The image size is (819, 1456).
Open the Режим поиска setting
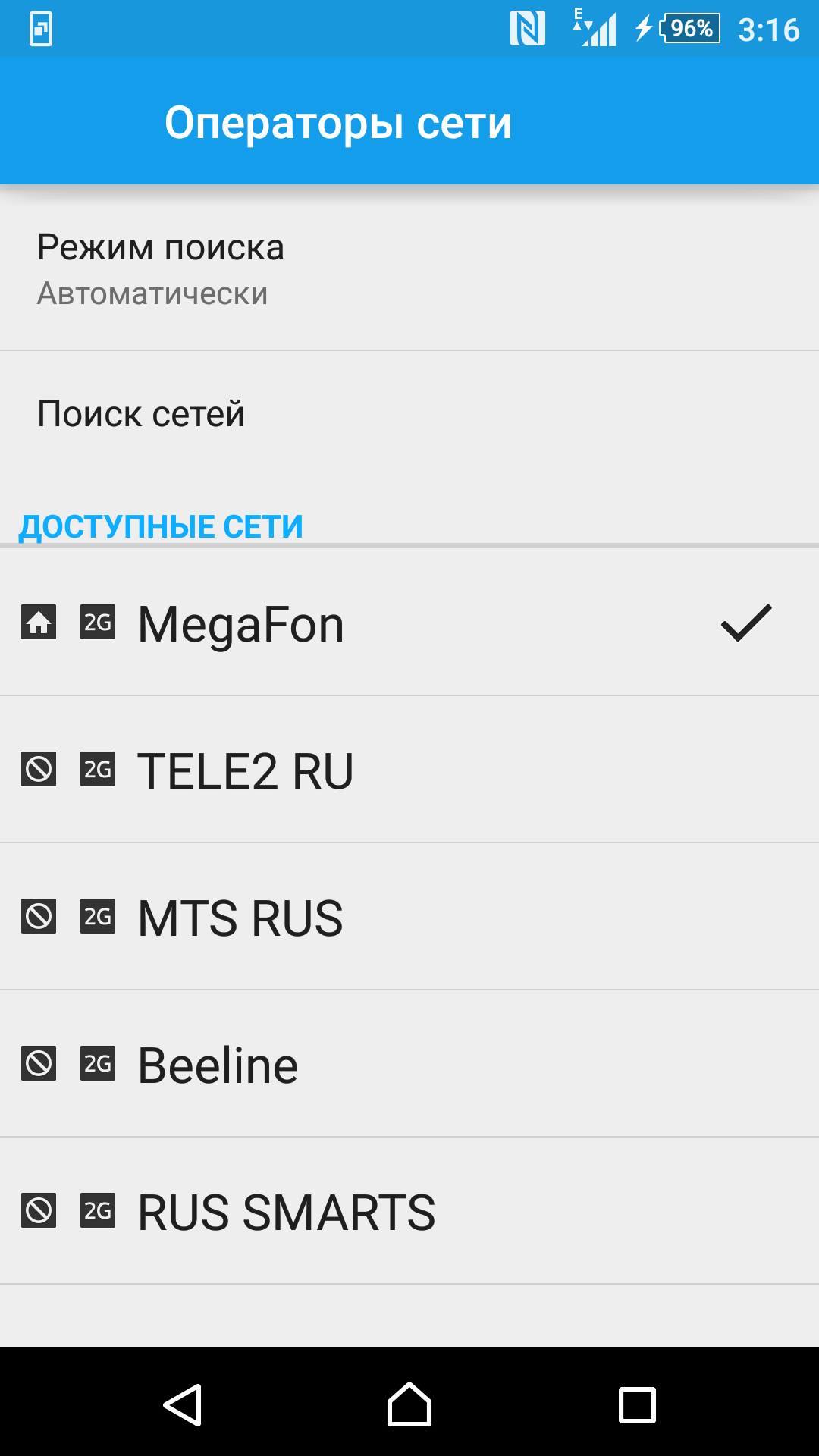pyautogui.click(x=409, y=269)
